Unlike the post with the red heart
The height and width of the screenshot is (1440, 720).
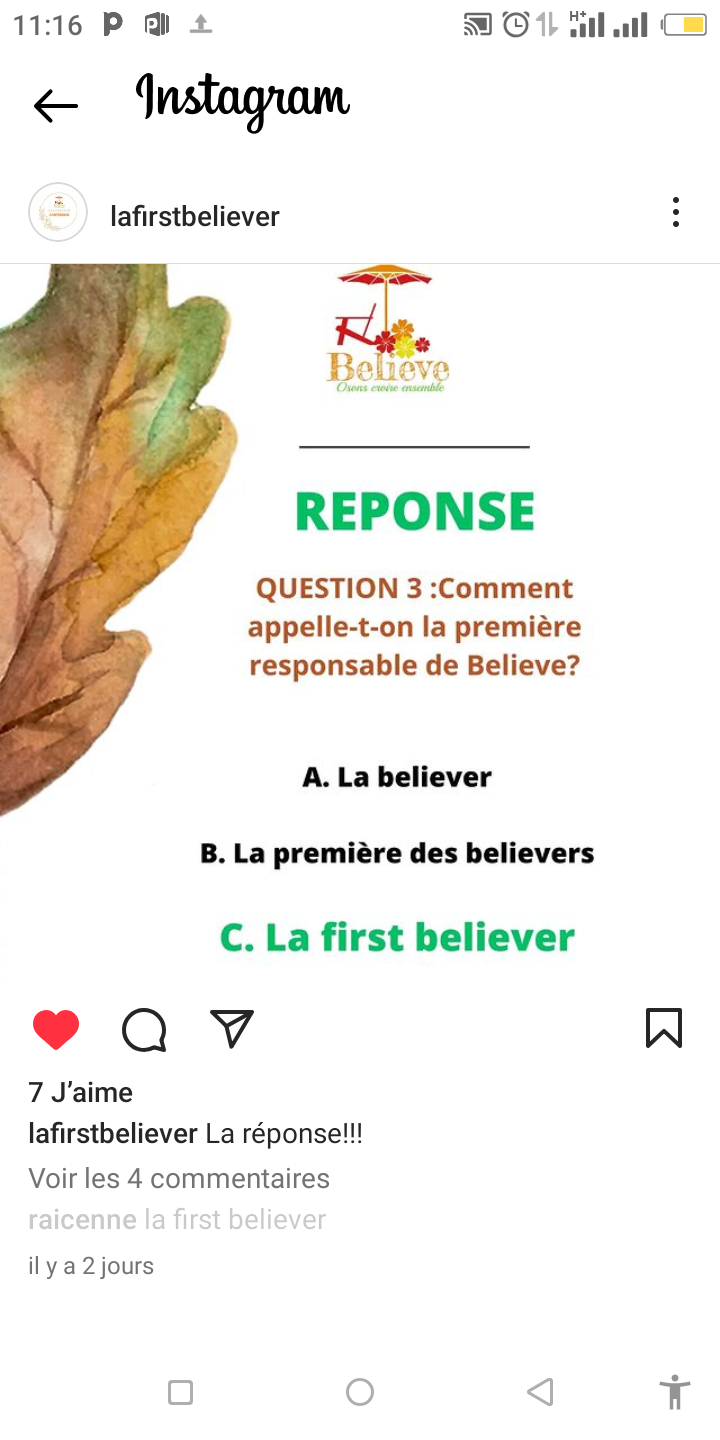[56, 1029]
